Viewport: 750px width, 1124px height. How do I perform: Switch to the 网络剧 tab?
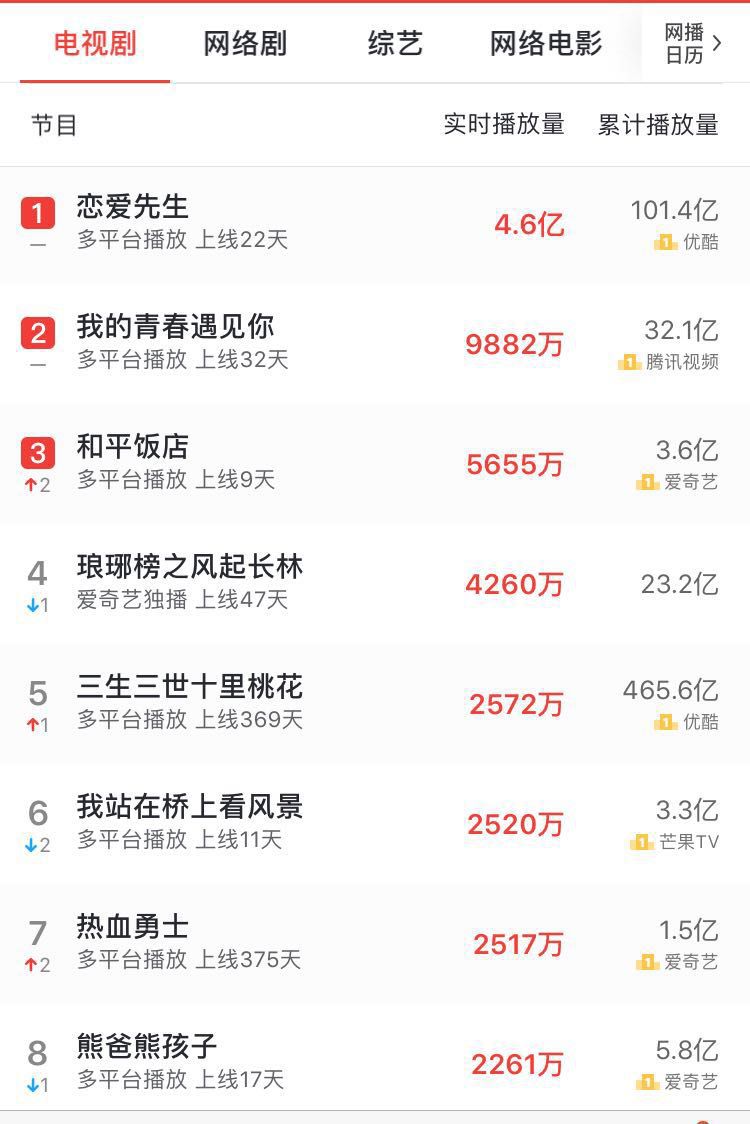point(245,44)
